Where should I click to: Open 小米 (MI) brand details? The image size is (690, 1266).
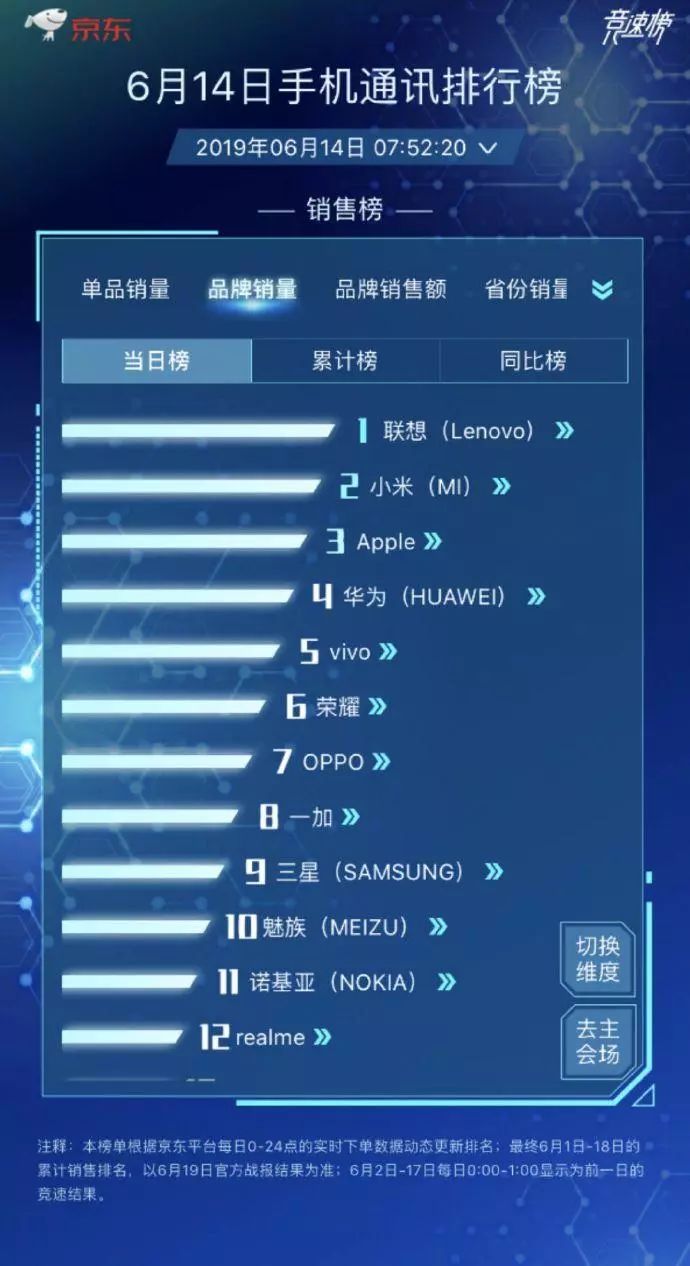[420, 487]
